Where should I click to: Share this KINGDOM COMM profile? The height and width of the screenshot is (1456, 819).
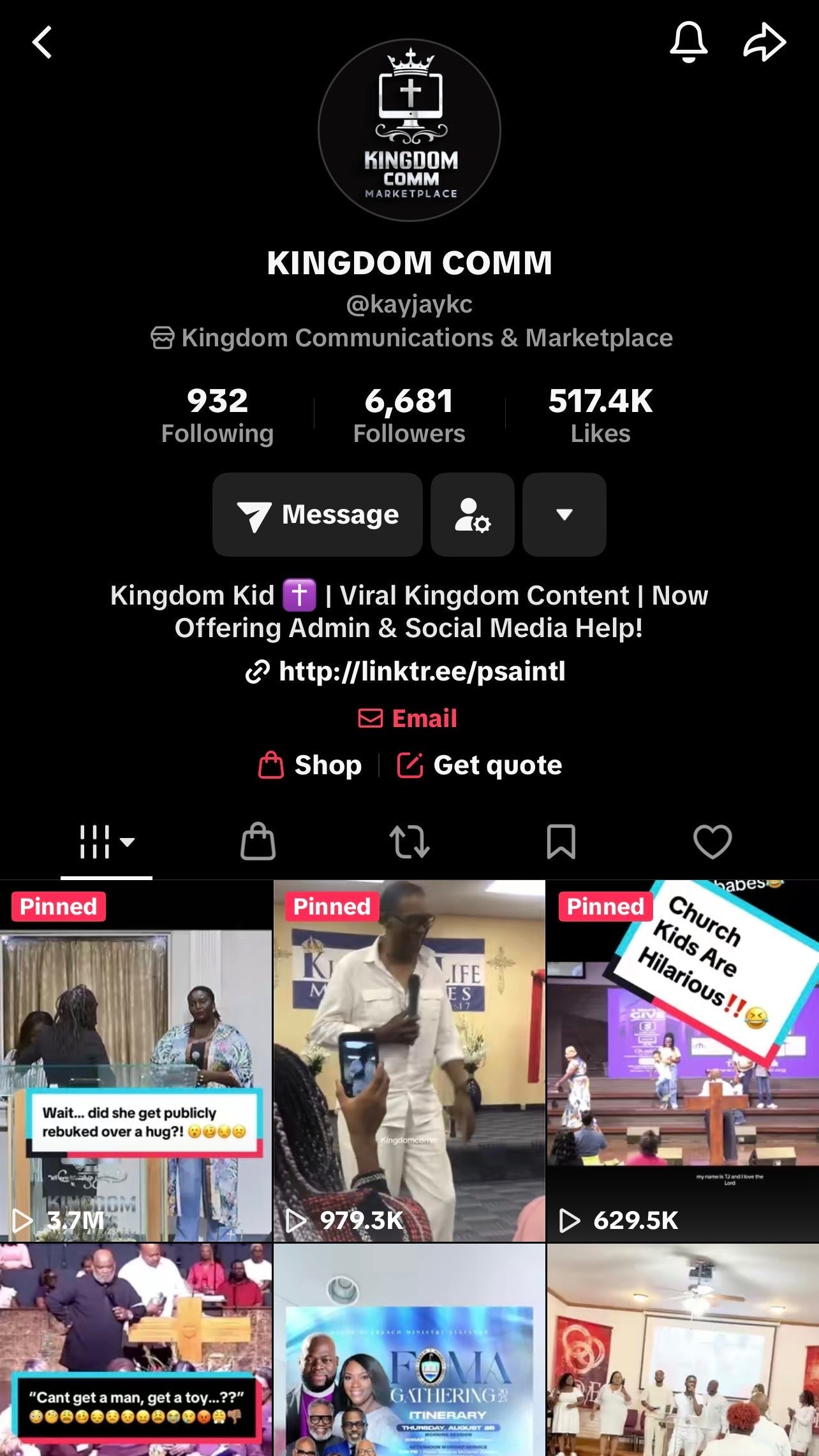click(764, 43)
